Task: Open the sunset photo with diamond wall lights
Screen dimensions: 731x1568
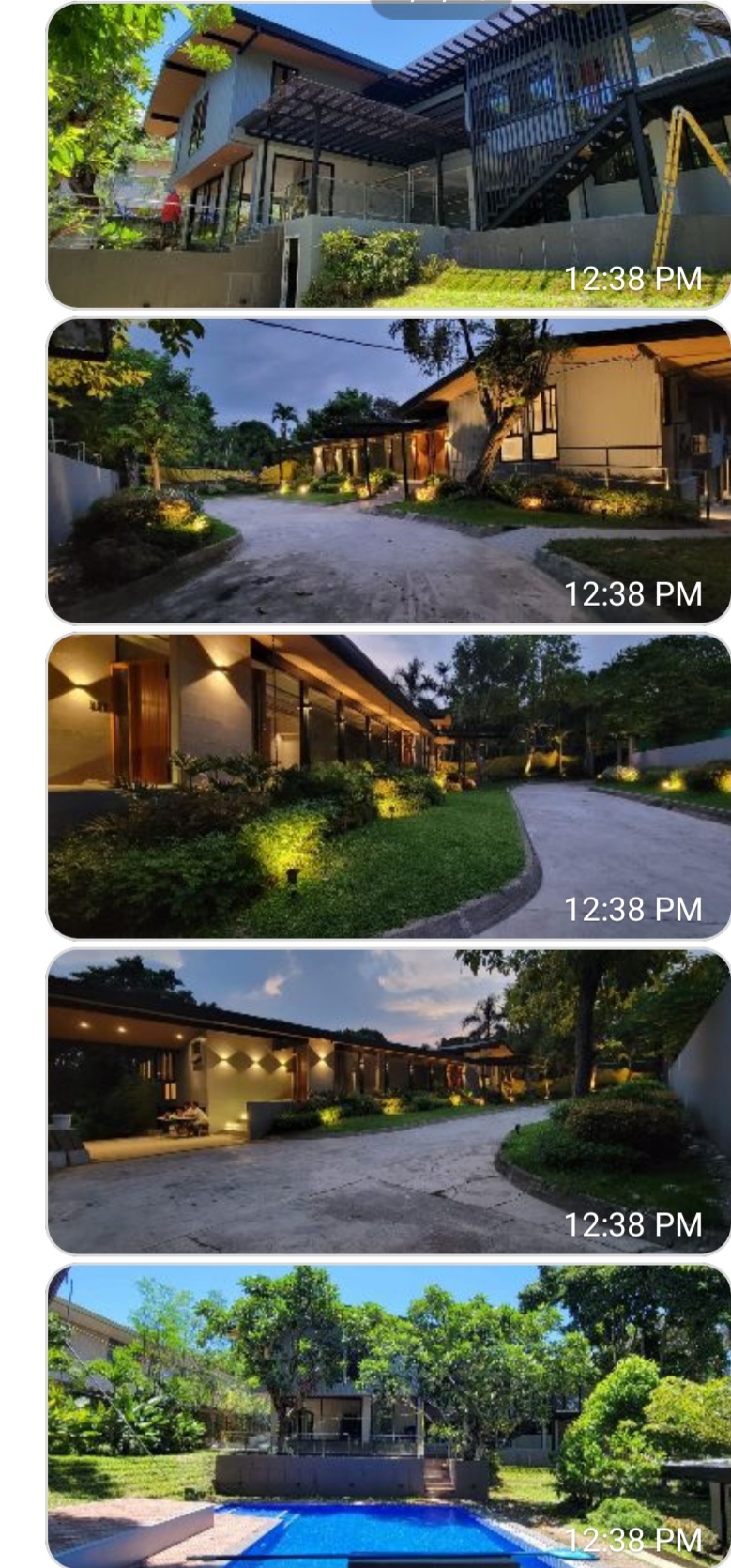Action: [x=388, y=1101]
